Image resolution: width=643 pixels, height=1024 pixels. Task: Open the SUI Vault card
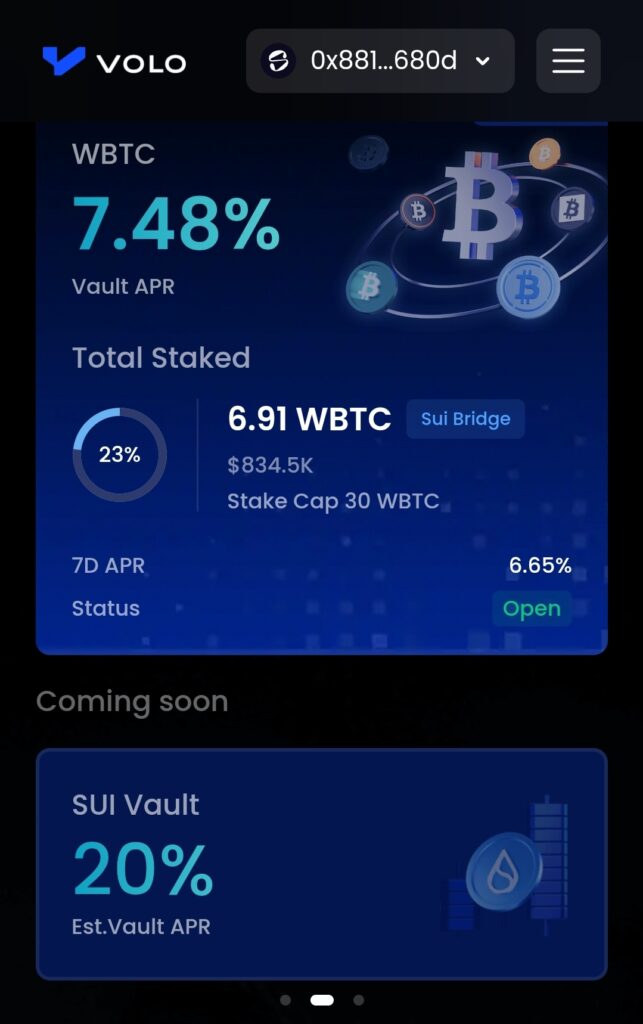tap(321, 864)
